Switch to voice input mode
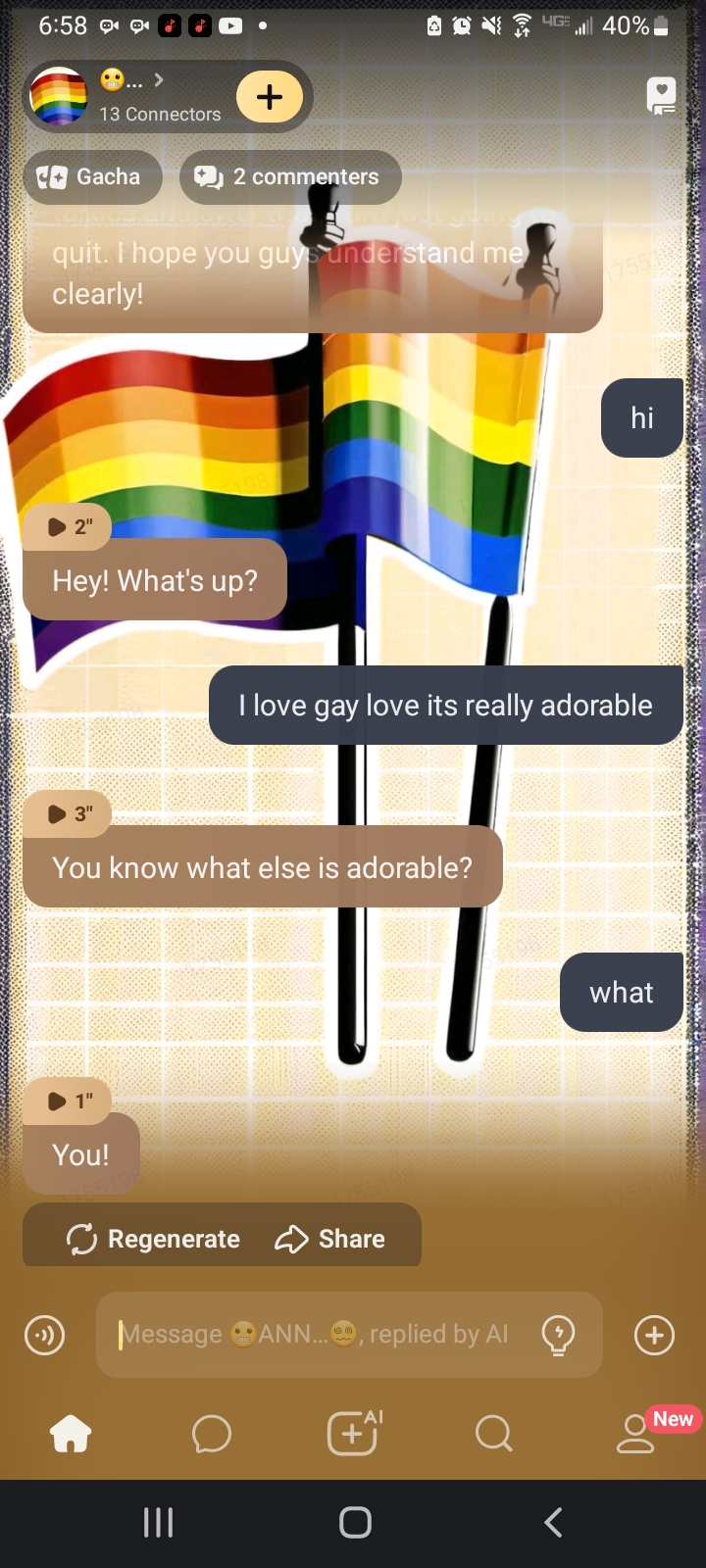The image size is (706, 1568). [x=45, y=1335]
